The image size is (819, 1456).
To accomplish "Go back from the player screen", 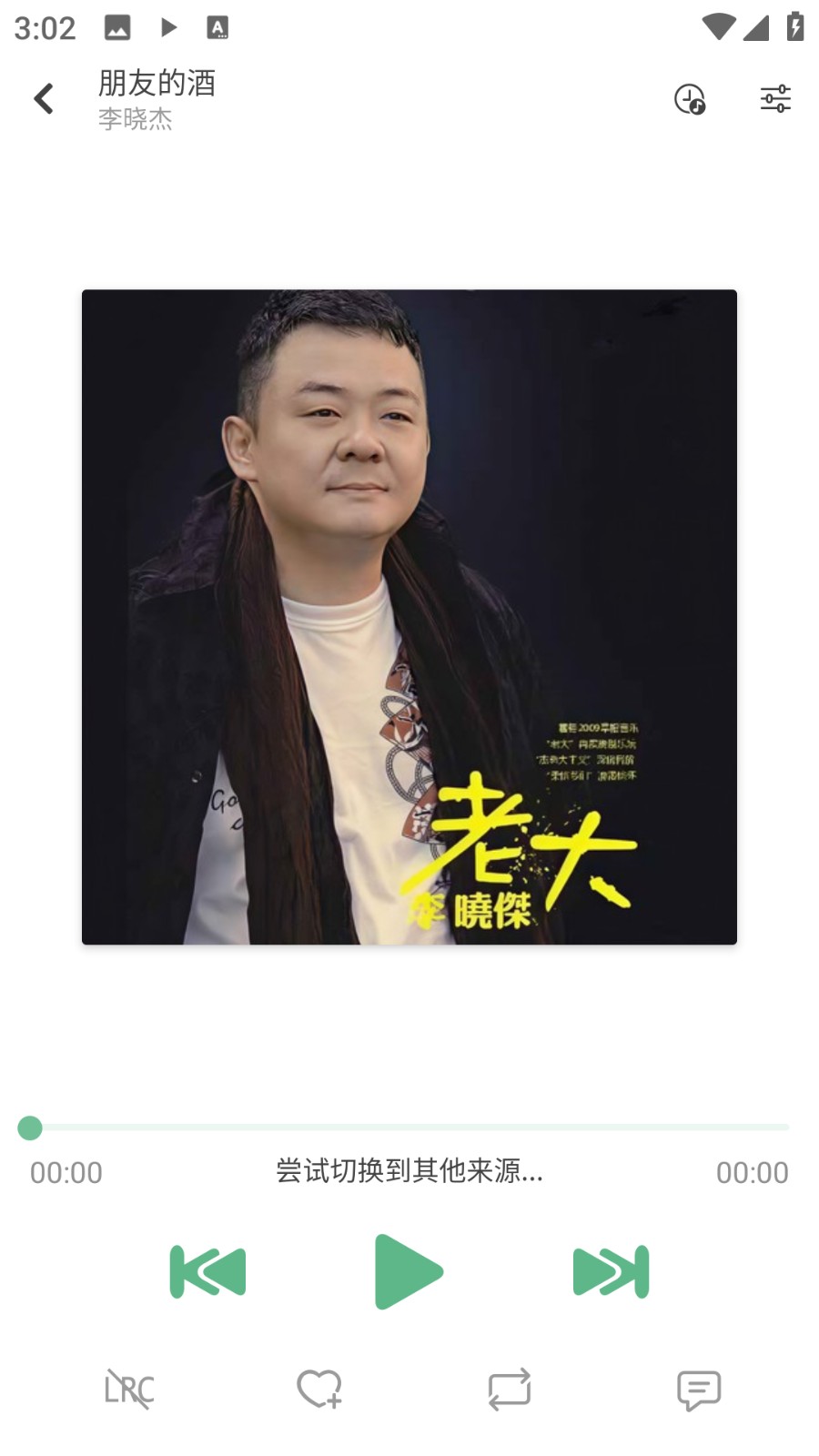I will [44, 98].
